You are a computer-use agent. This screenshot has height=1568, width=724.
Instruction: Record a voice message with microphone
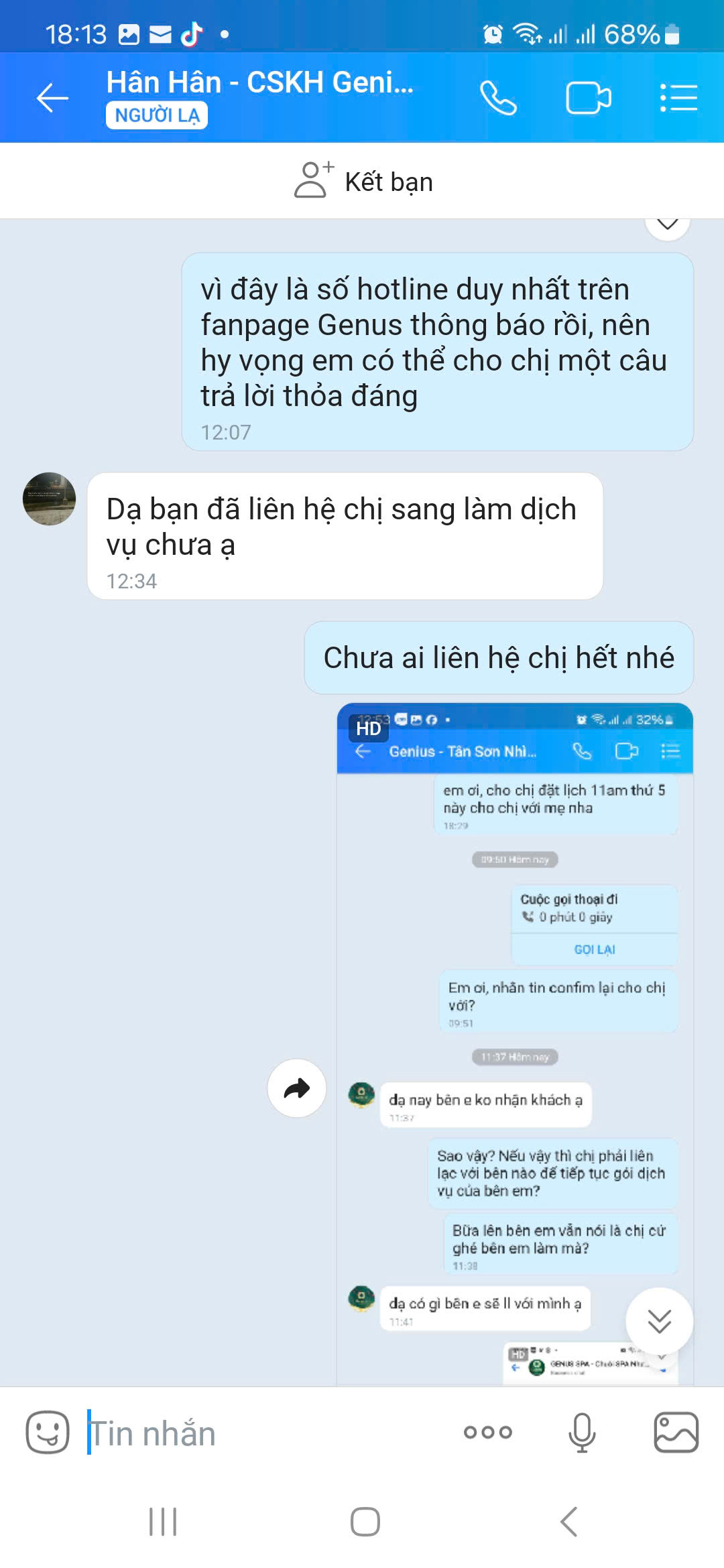(x=581, y=1433)
